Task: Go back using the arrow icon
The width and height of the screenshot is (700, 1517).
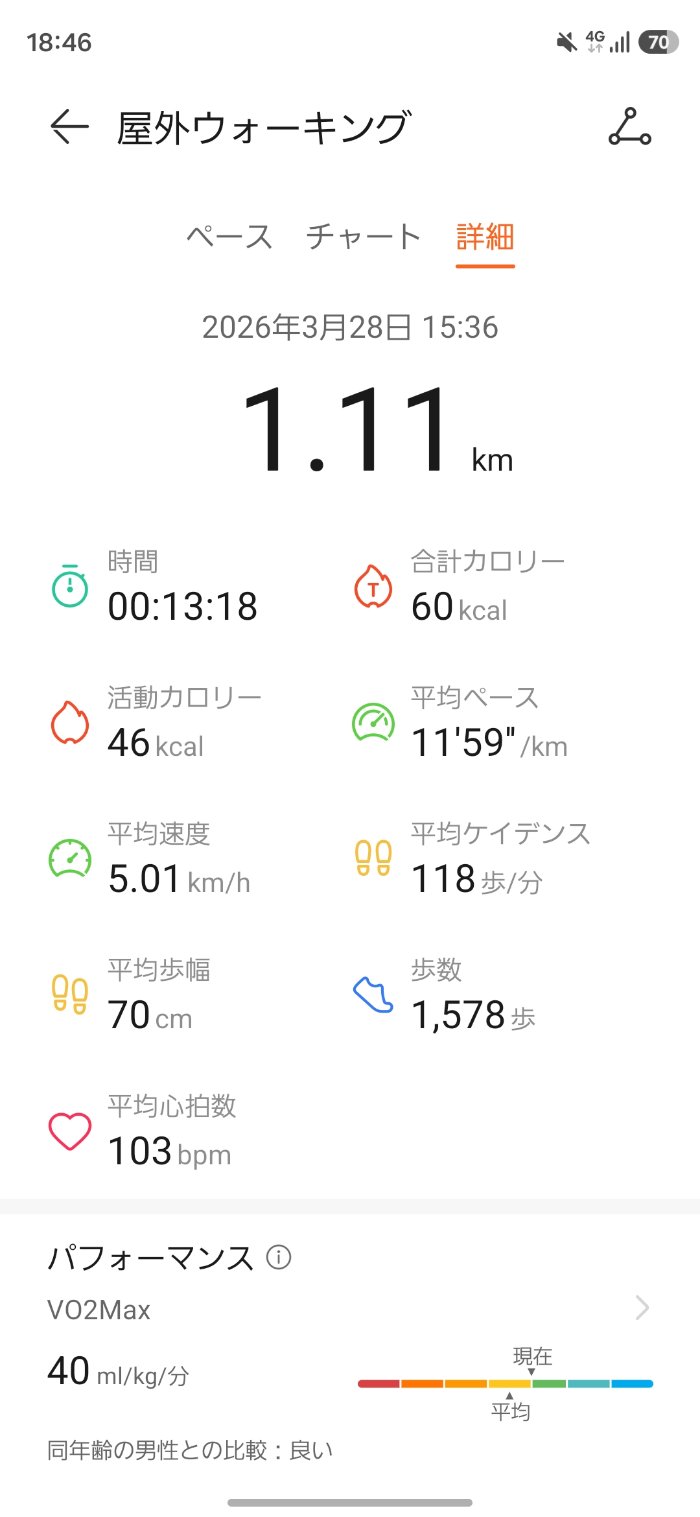Action: coord(69,128)
